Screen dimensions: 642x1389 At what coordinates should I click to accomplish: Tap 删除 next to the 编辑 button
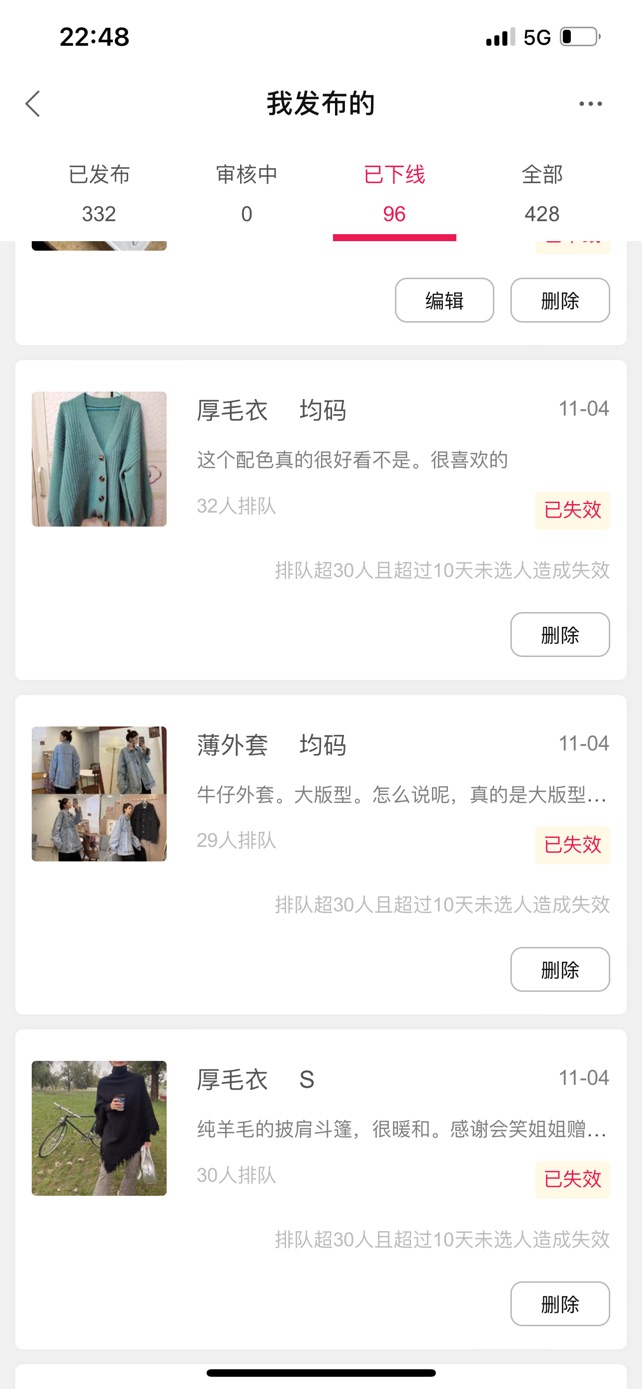tap(560, 300)
